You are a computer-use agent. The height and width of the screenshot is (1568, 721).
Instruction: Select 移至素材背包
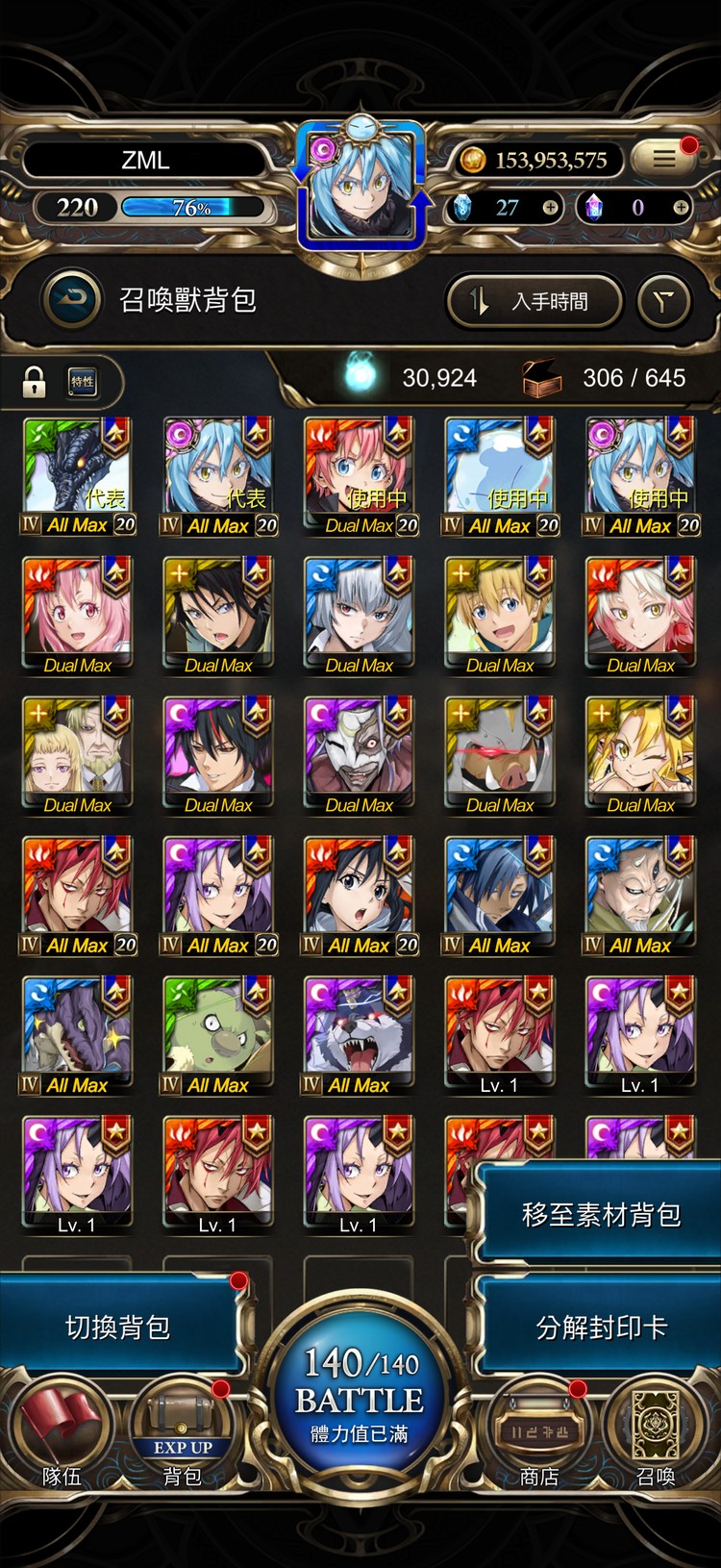(x=600, y=1214)
